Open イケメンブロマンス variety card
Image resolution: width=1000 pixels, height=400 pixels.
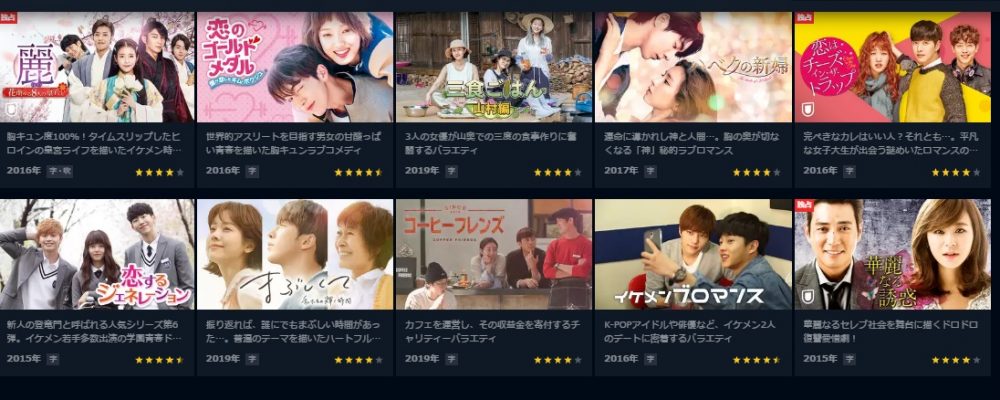(x=692, y=254)
